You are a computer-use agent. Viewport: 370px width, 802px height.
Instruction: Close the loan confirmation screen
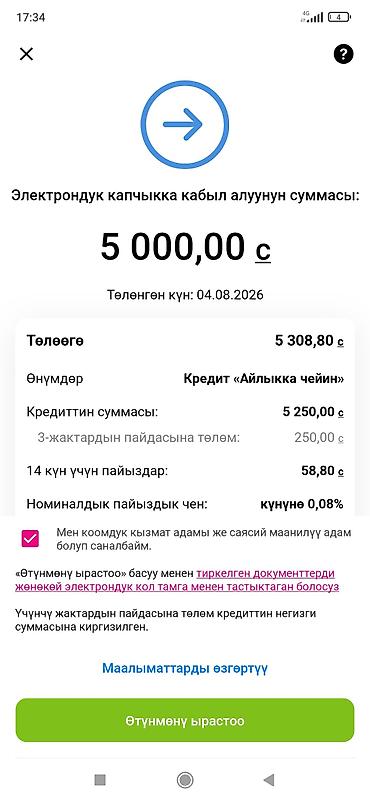(x=26, y=54)
